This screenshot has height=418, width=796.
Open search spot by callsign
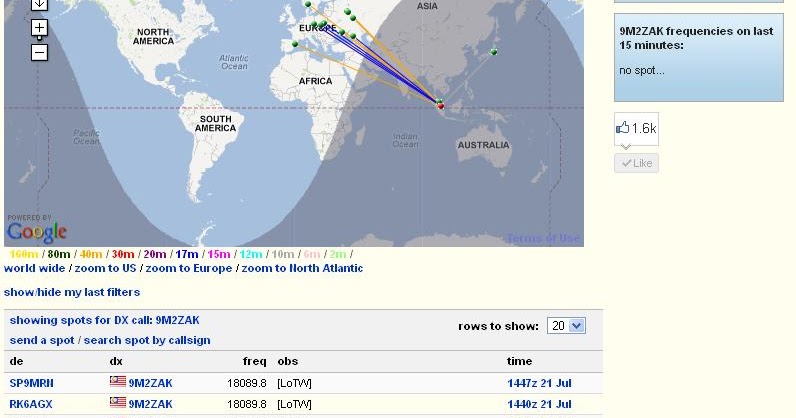(147, 340)
